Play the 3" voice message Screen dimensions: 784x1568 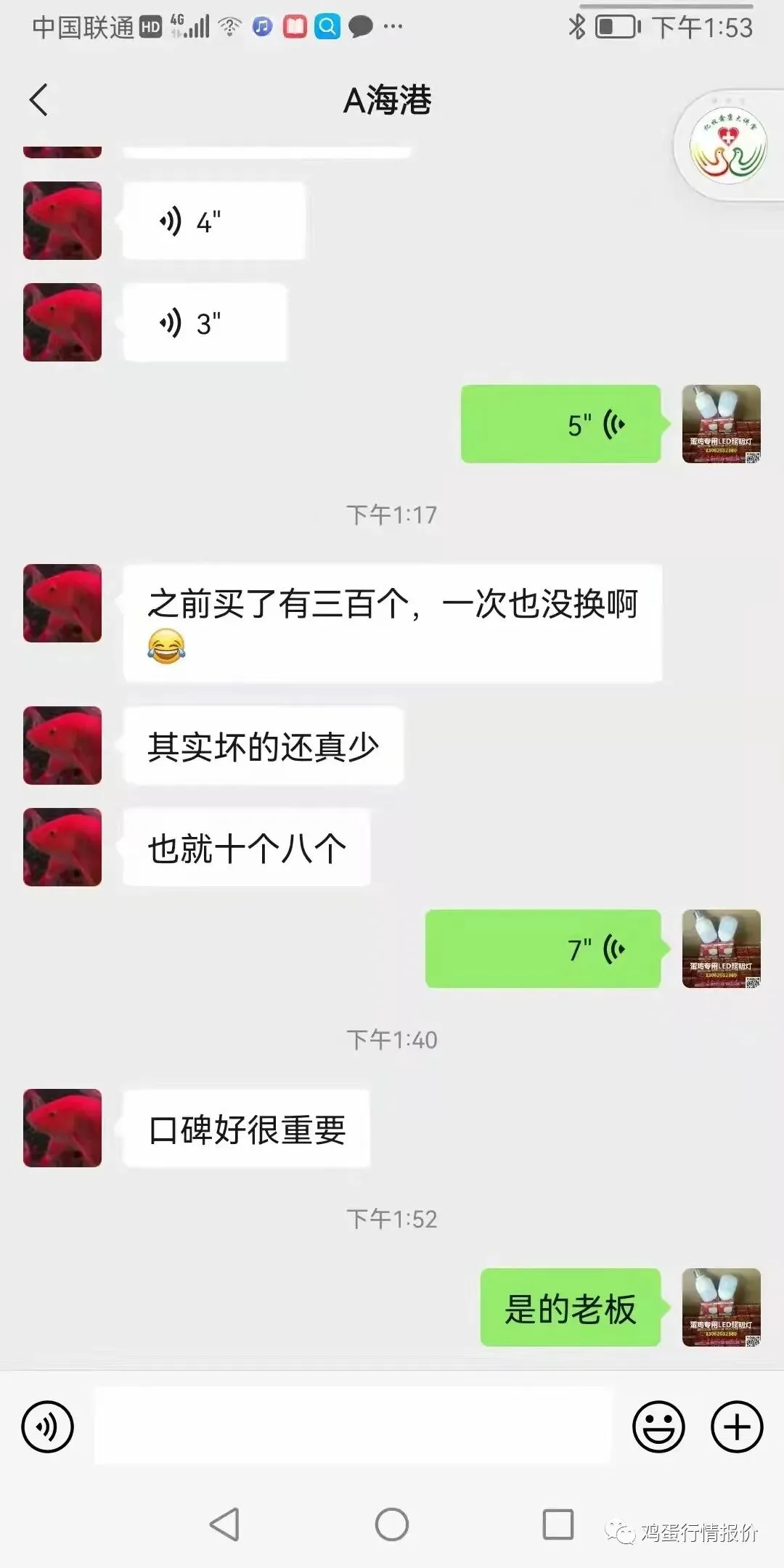click(205, 322)
